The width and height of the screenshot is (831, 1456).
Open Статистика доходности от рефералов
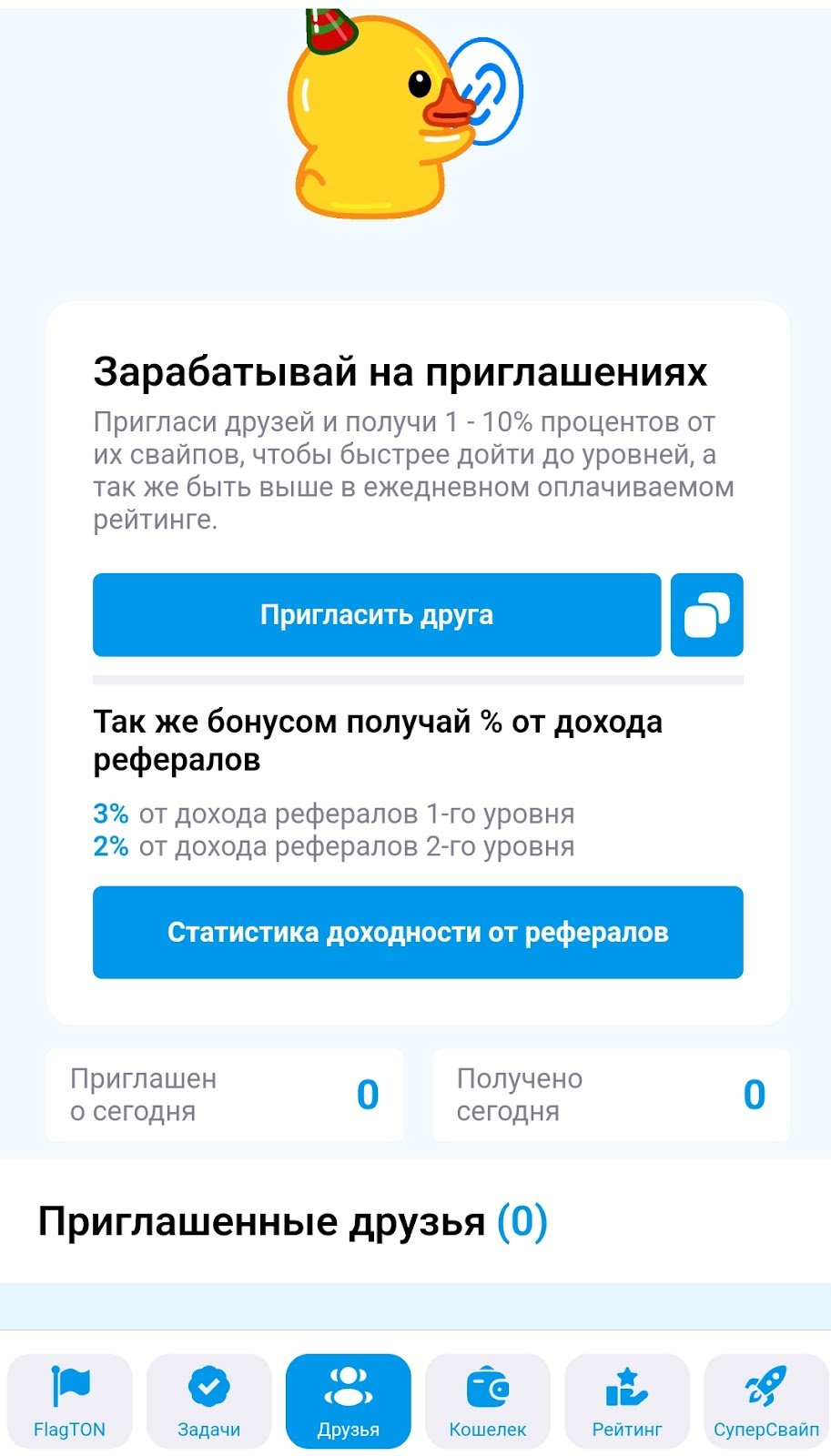pos(418,933)
